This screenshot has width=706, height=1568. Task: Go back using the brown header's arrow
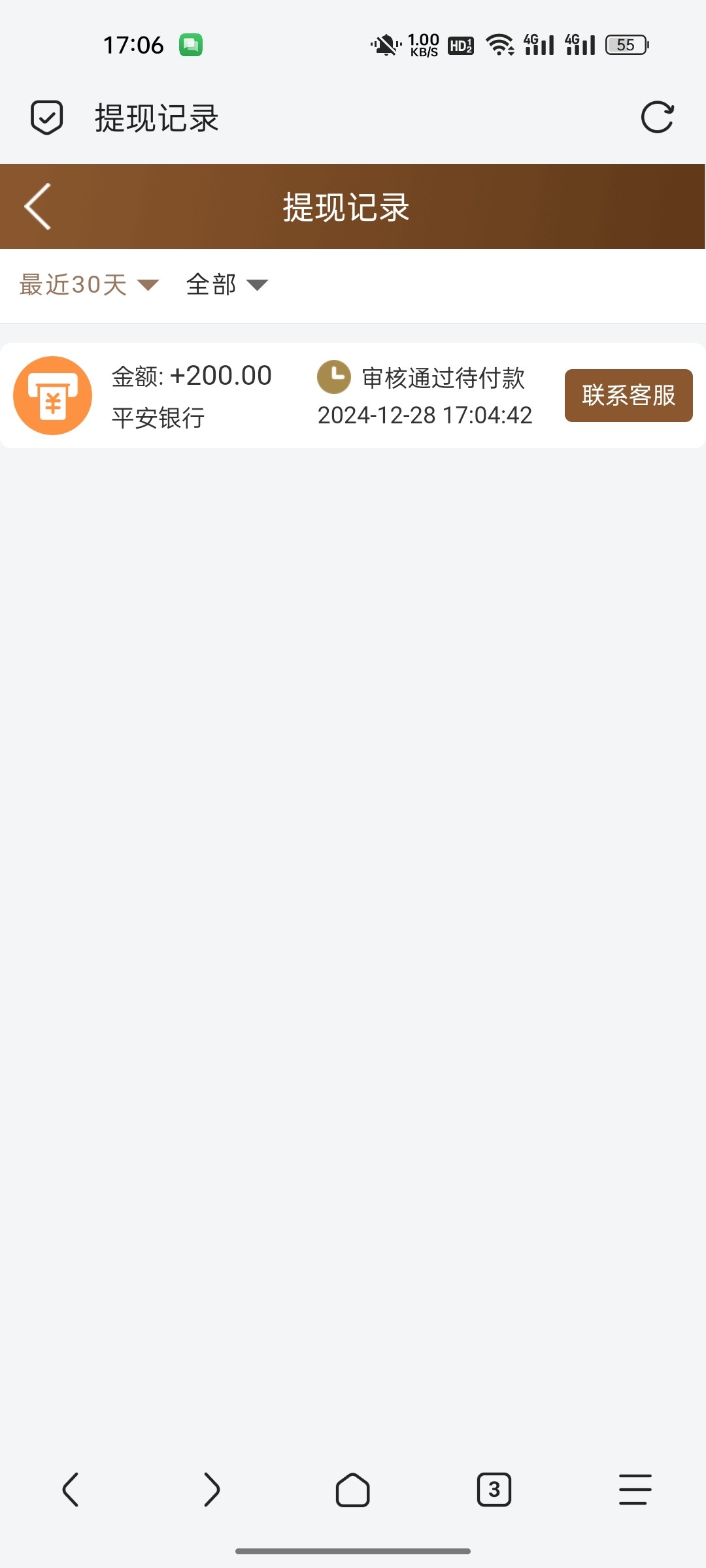pyautogui.click(x=38, y=206)
